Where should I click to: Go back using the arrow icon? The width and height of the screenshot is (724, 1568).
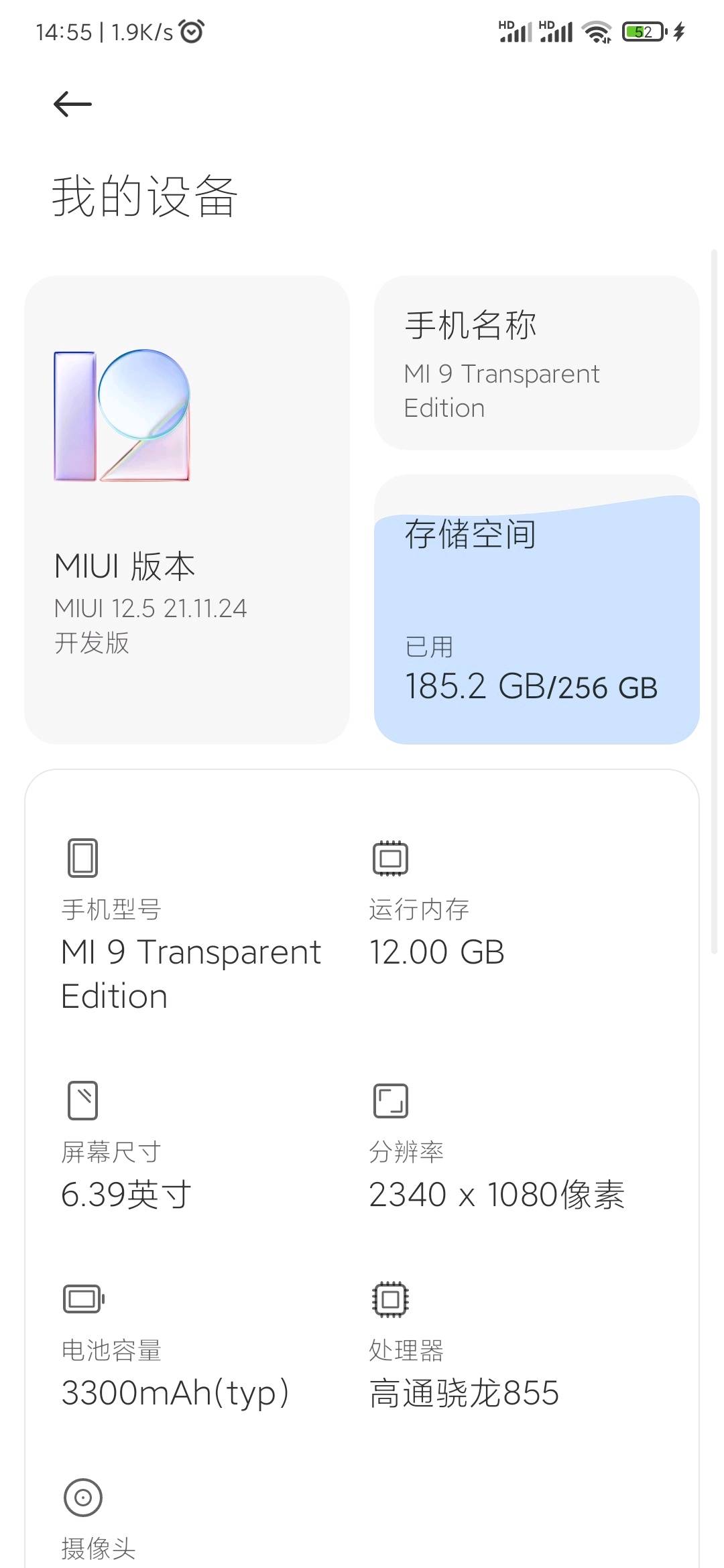tap(72, 104)
